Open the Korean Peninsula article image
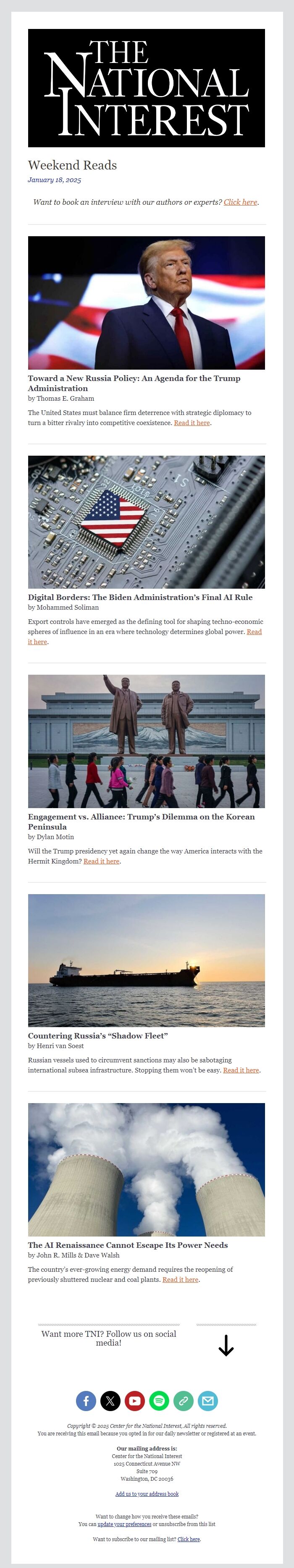 (x=146, y=741)
